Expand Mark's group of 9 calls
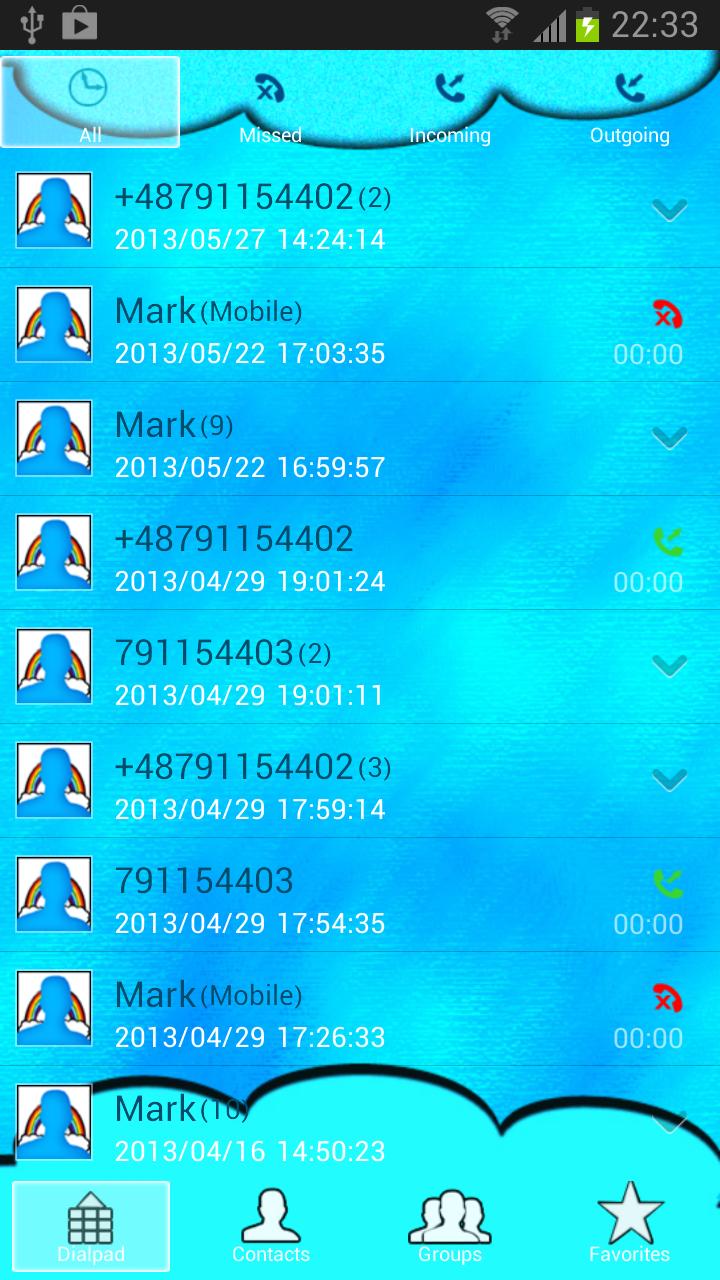The image size is (720, 1280). pyautogui.click(x=667, y=436)
